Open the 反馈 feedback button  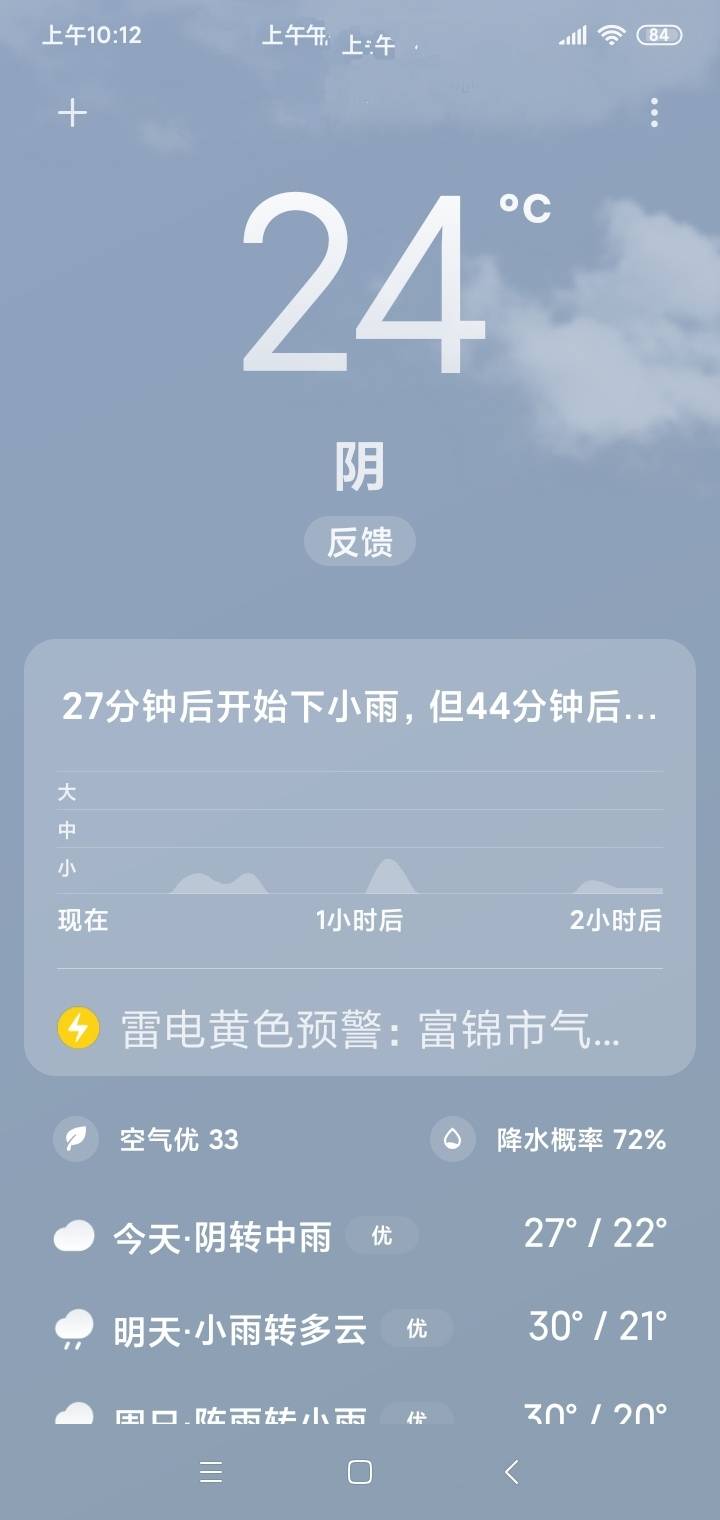click(360, 541)
